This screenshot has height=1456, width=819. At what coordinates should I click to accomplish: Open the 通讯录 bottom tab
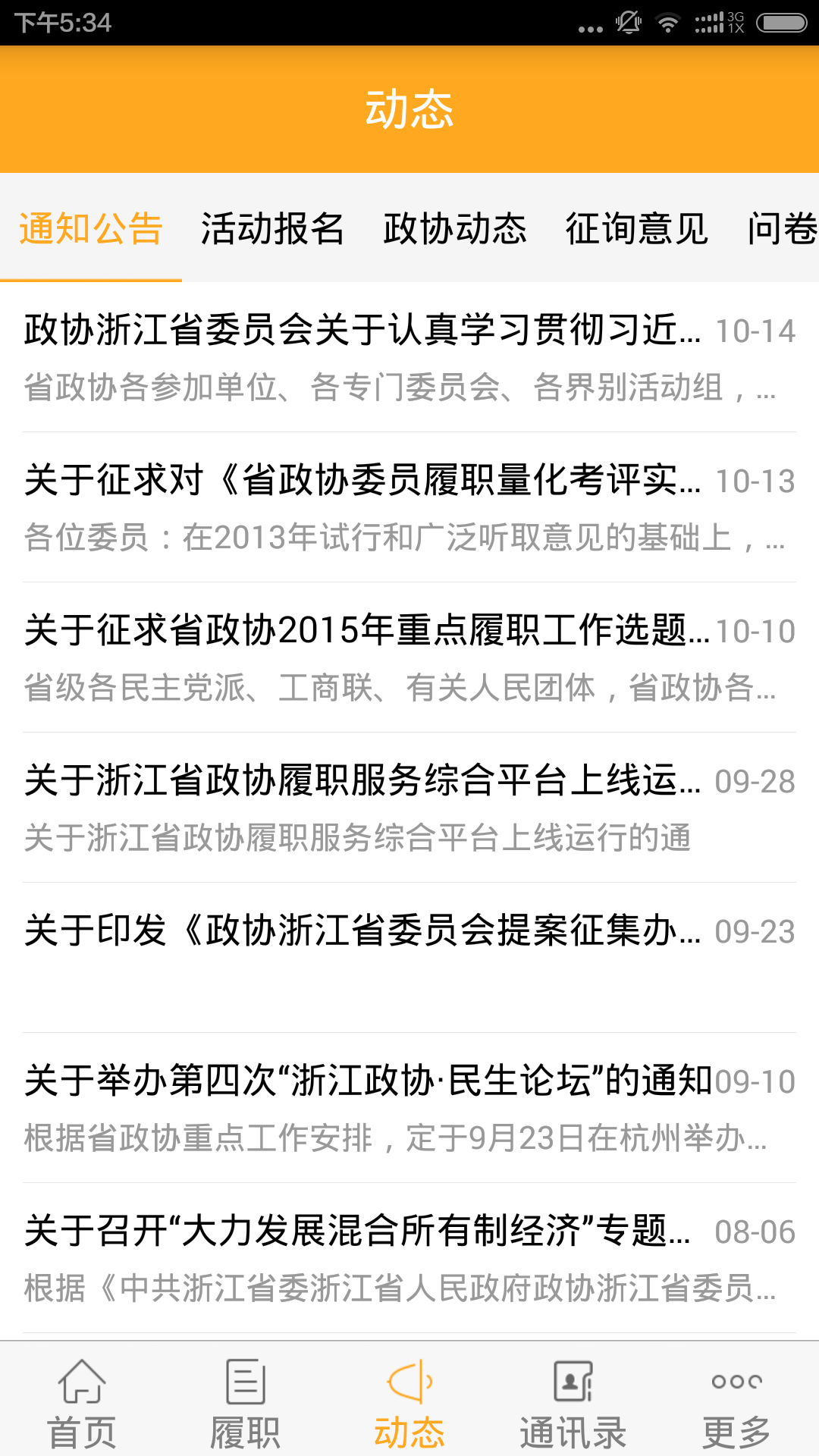[x=573, y=1400]
